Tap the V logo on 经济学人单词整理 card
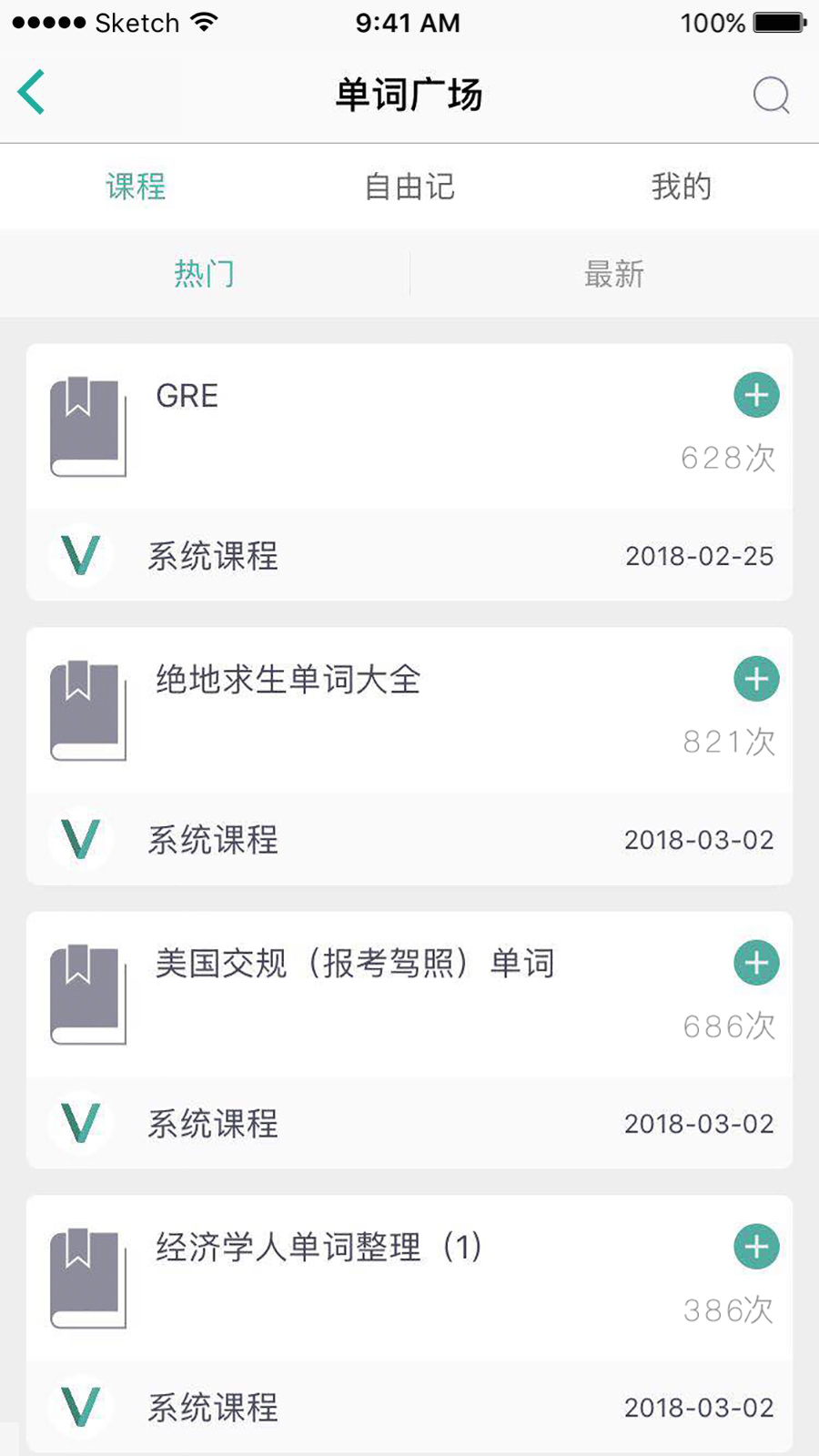The image size is (819, 1456). [80, 1407]
